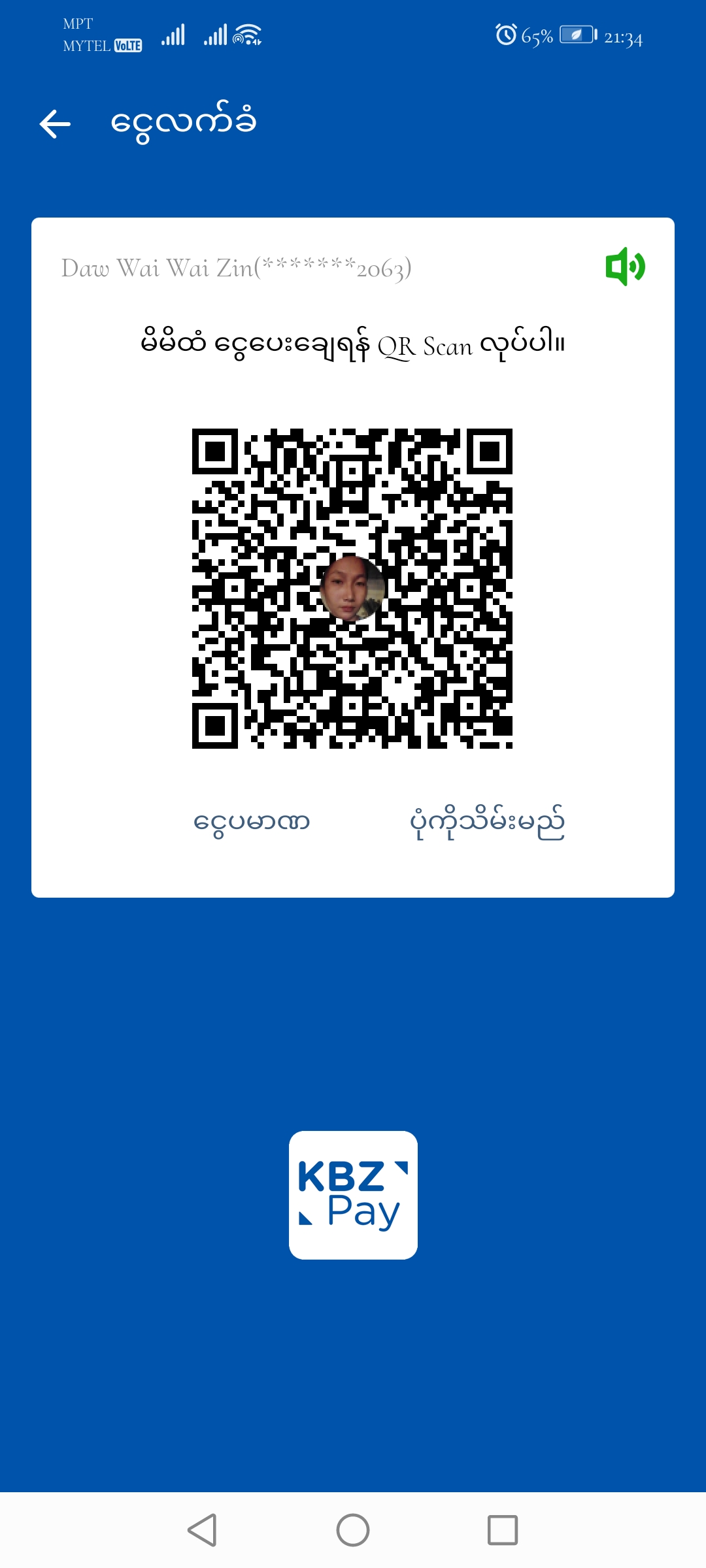The width and height of the screenshot is (706, 1568).
Task: Set the amount with ငွေပမာဏ
Action: [x=252, y=822]
